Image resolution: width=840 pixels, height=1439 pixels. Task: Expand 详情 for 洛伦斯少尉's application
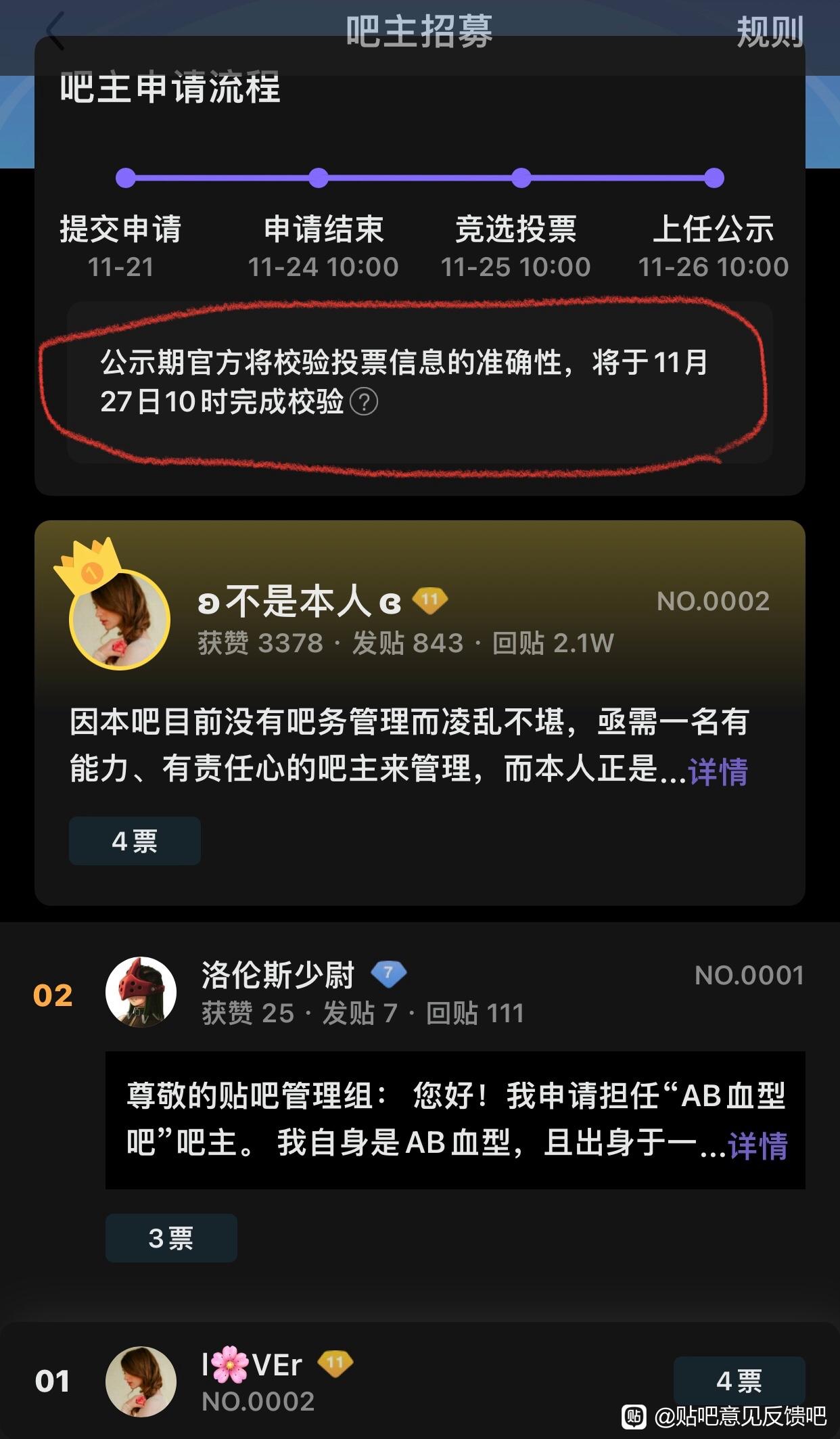pos(757,1145)
